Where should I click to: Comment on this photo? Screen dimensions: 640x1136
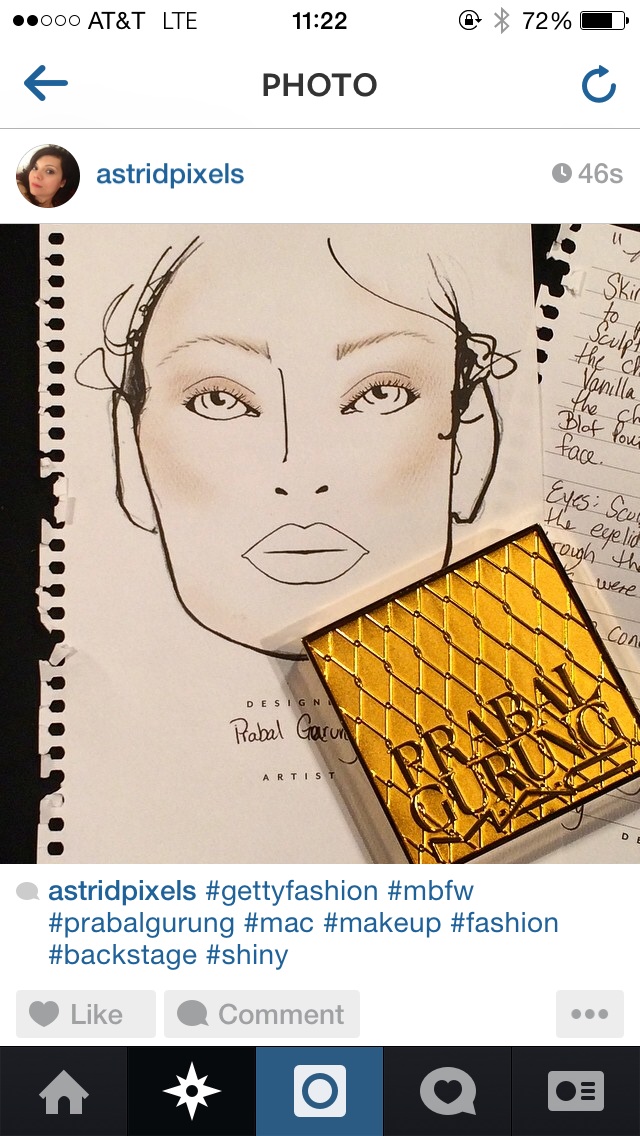262,1014
